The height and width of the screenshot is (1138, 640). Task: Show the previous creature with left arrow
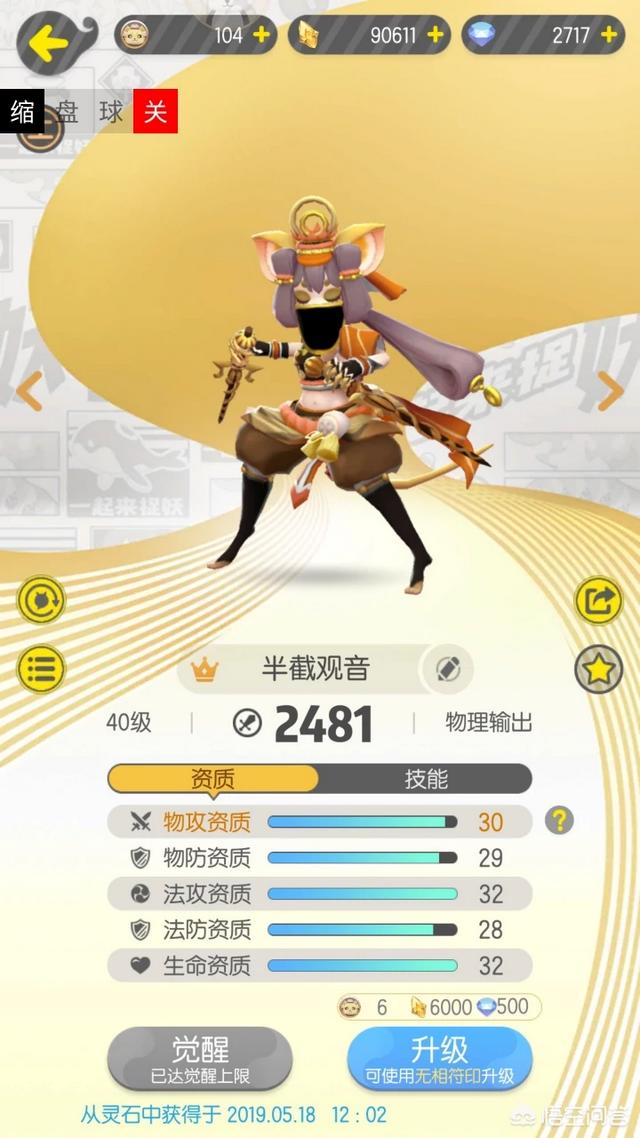tap(28, 391)
